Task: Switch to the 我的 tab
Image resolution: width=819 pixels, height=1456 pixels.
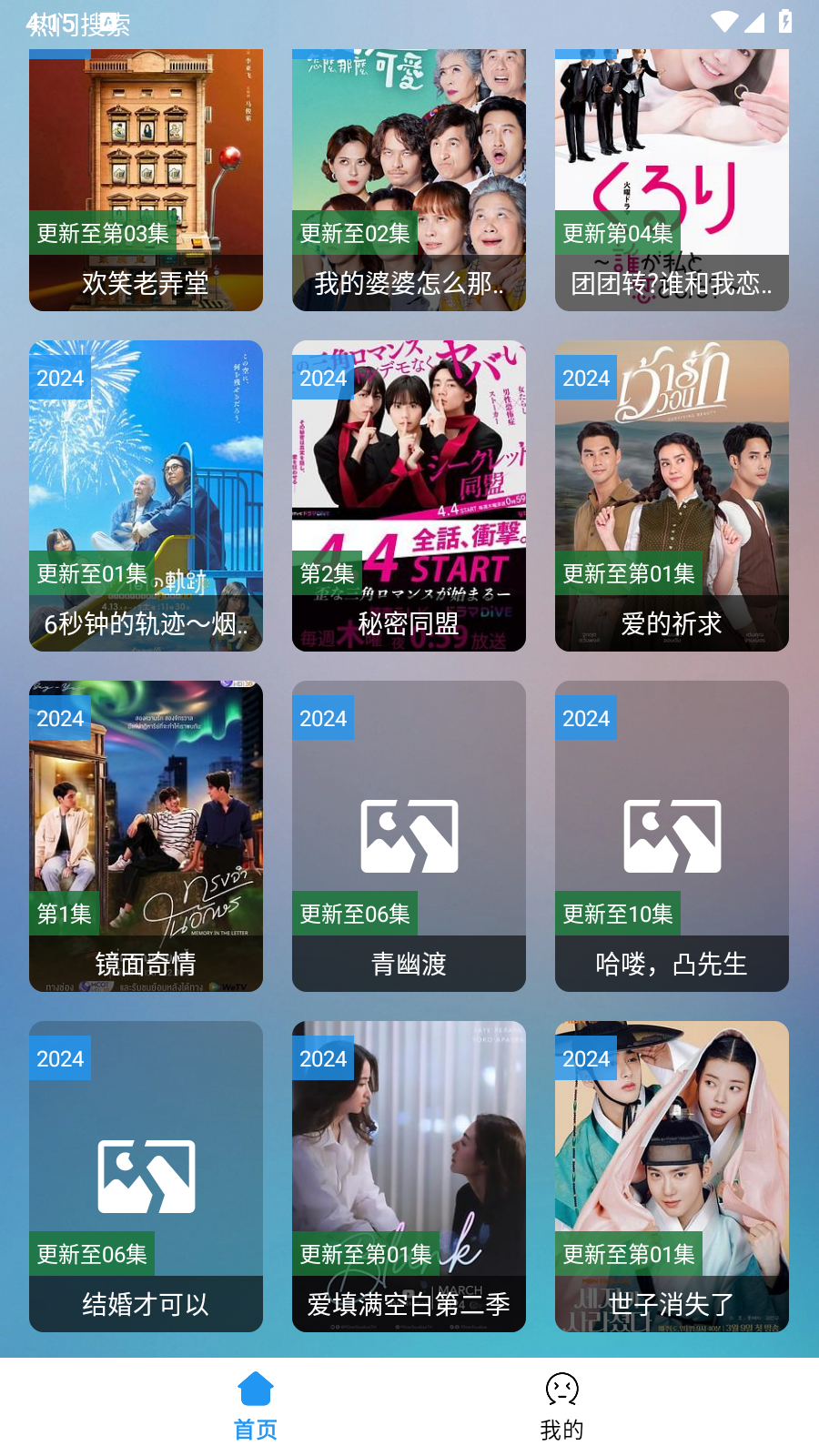Action: click(561, 1406)
